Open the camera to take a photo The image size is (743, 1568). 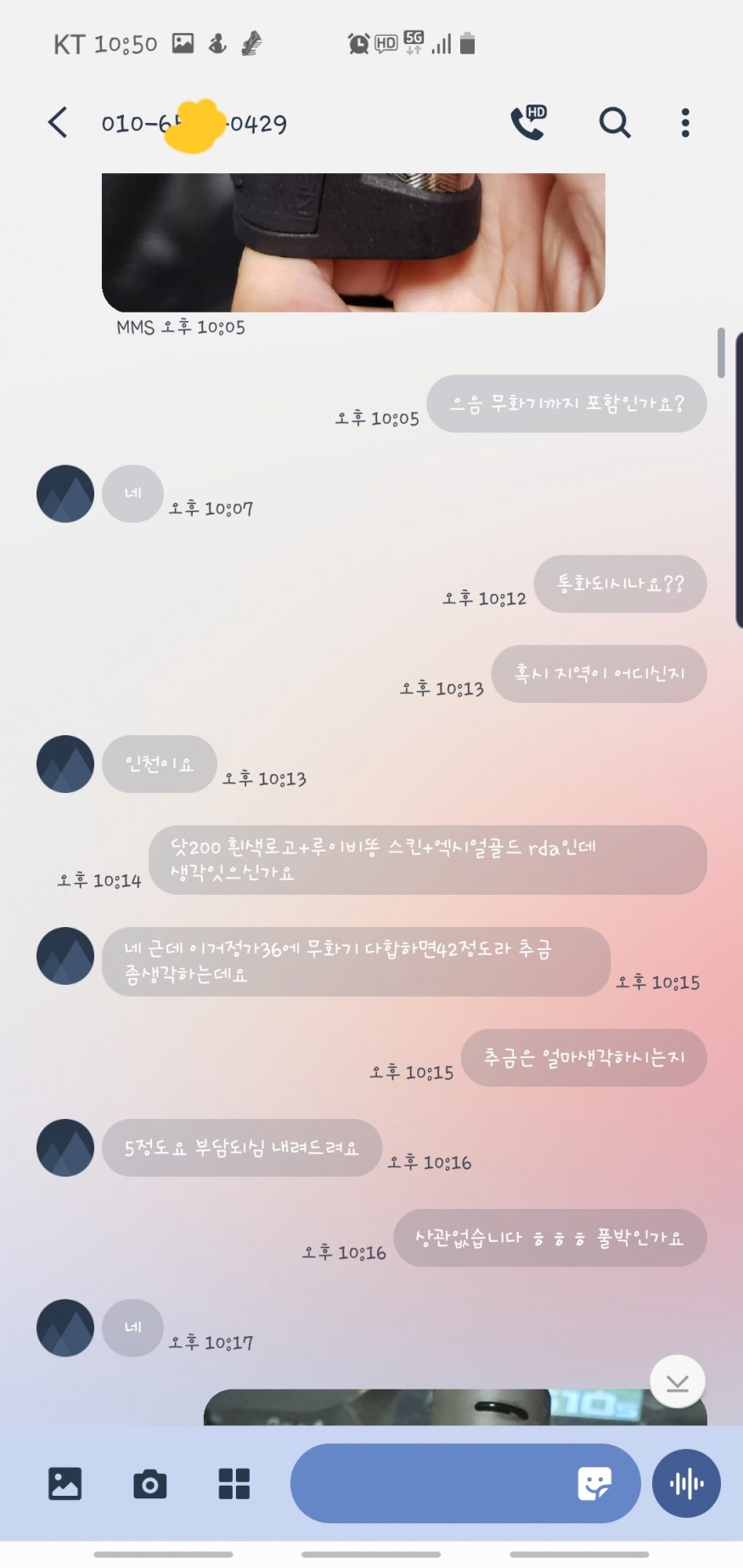tap(149, 1483)
